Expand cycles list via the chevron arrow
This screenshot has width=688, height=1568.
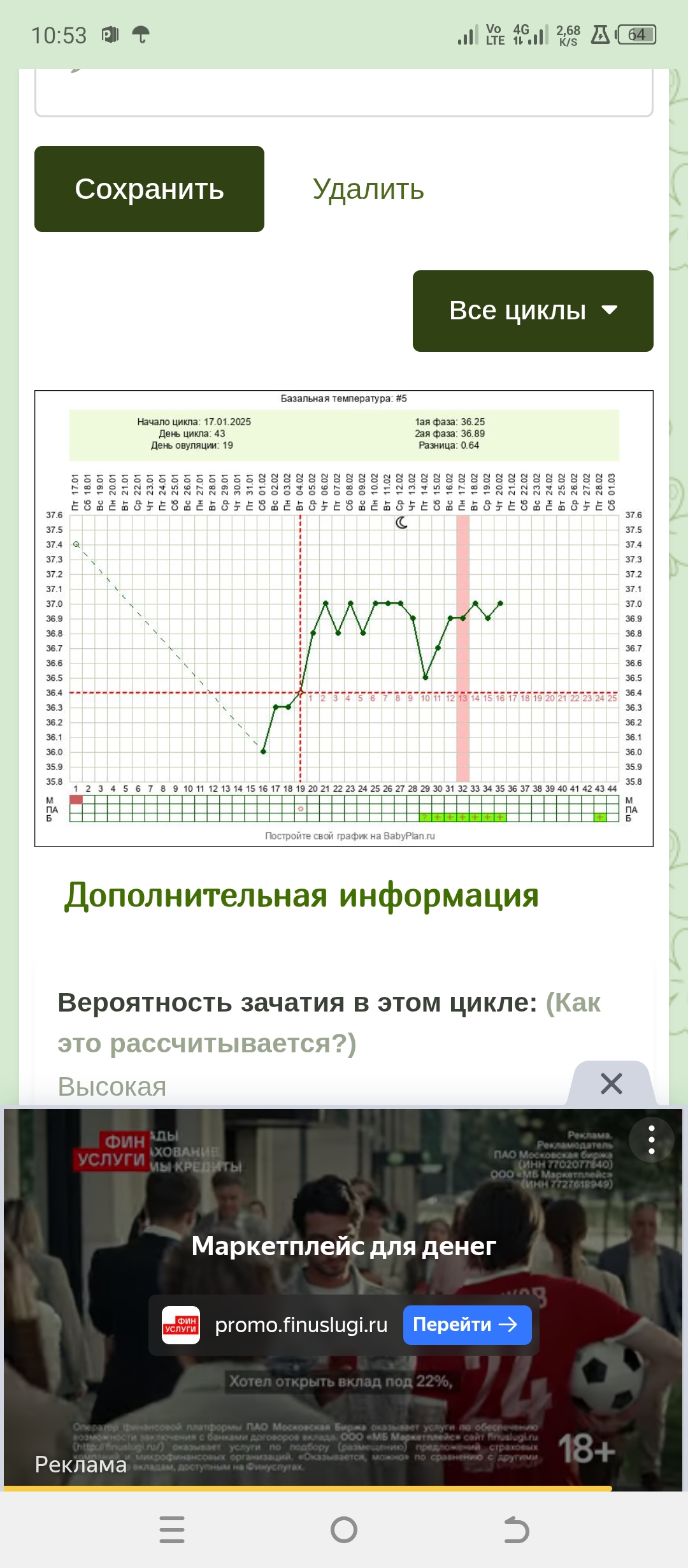point(610,310)
